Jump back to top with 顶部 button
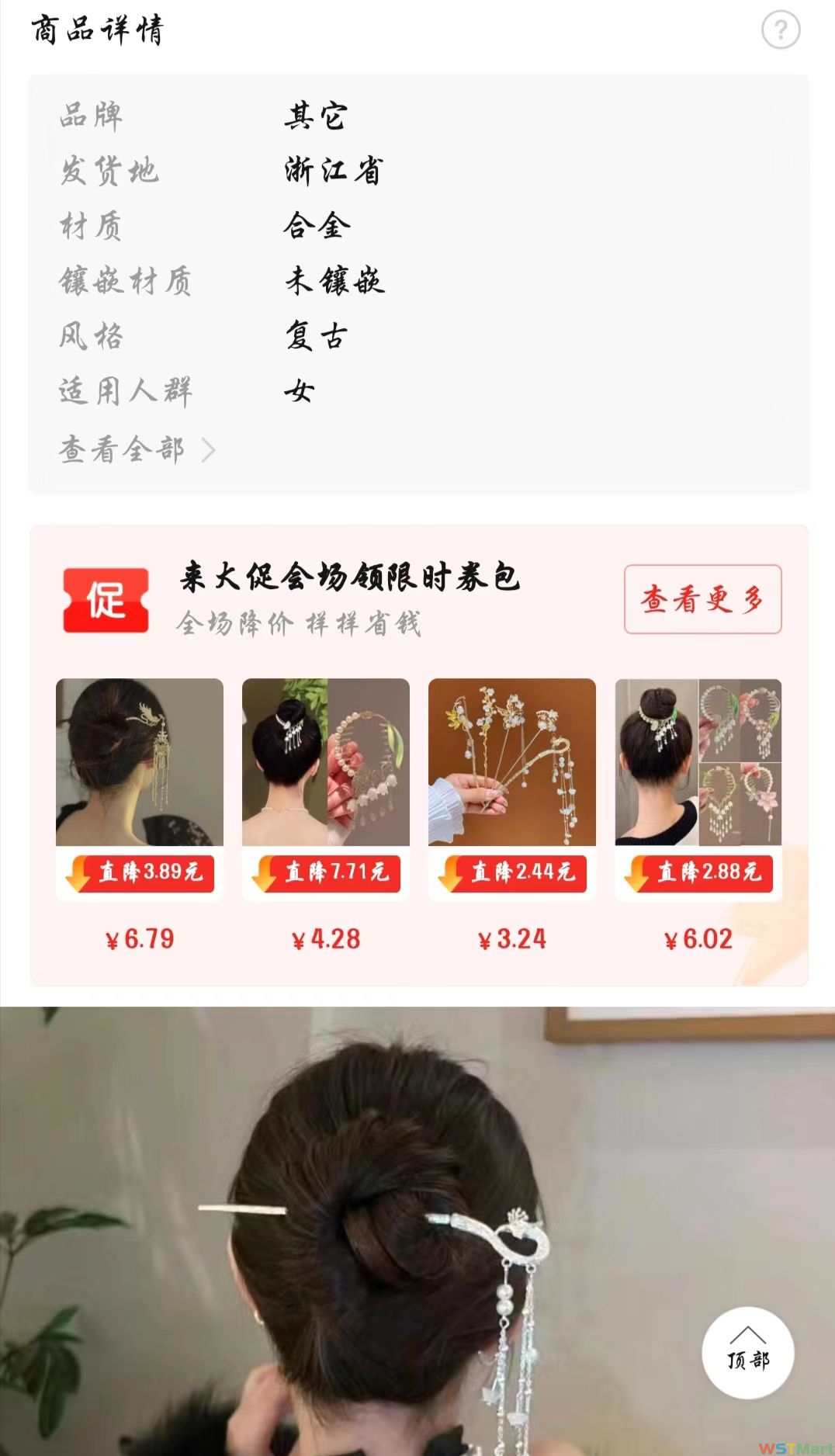This screenshot has height=1456, width=835. [747, 1353]
